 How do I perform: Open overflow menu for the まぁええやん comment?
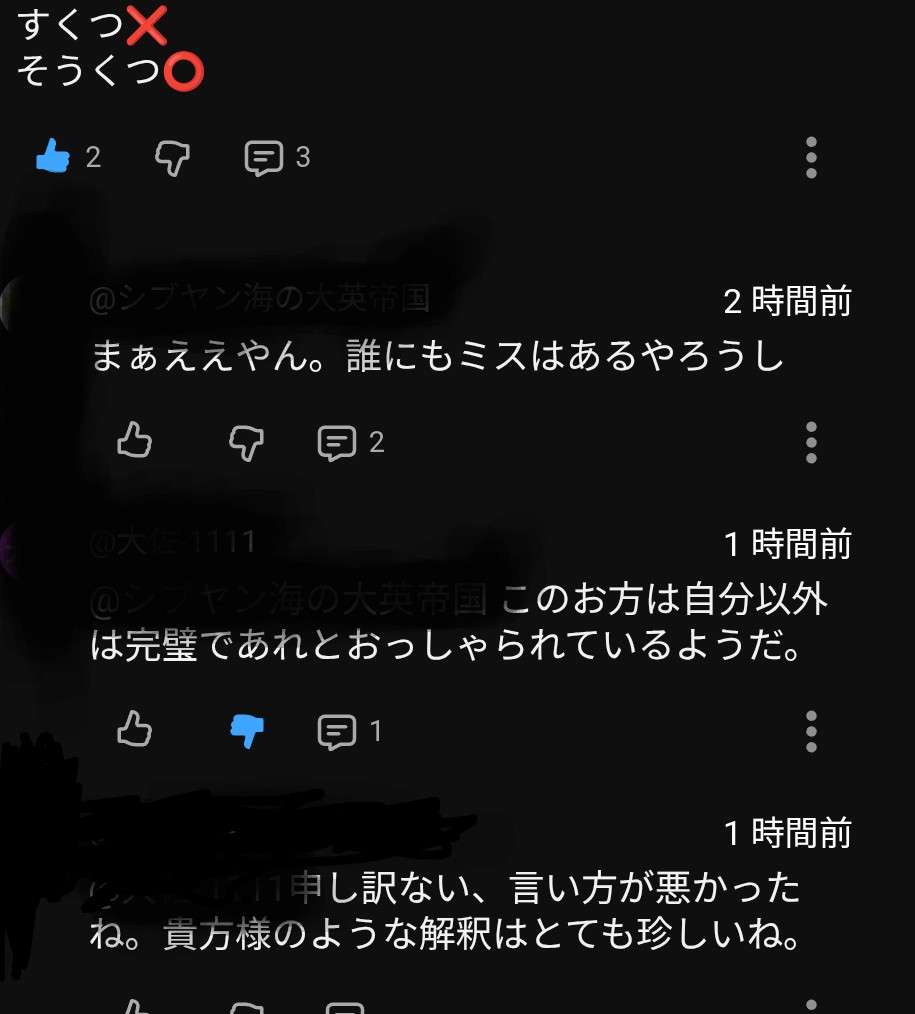(811, 442)
